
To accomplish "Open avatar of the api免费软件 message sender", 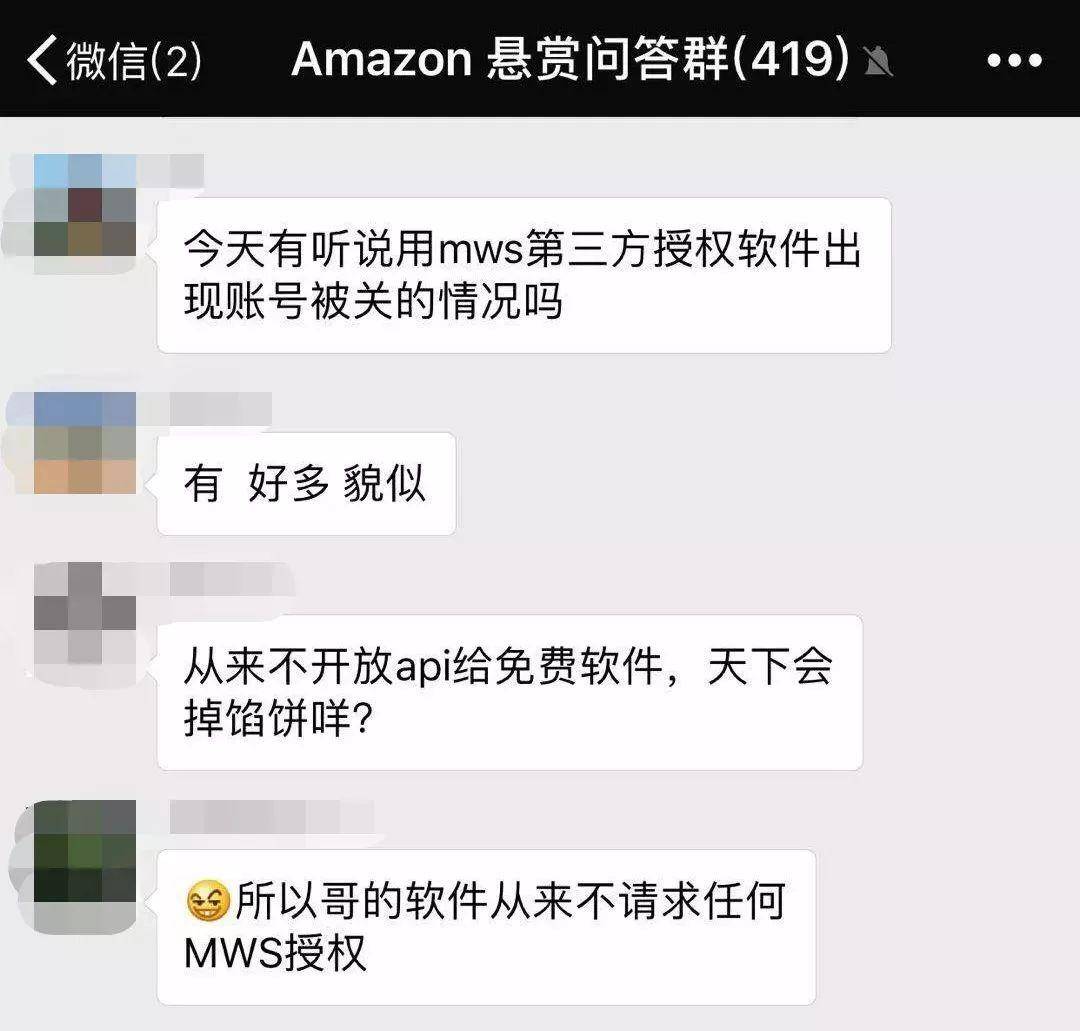I will 85,613.
